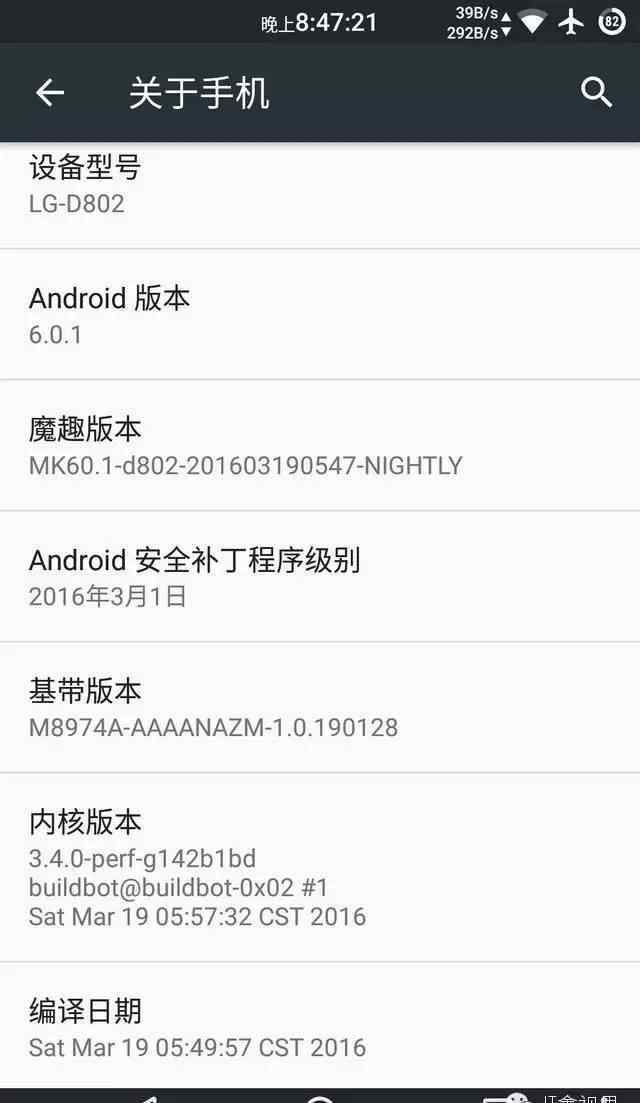Select the 魔趣版本 row
Screen dimensions: 640x1103
320,445
